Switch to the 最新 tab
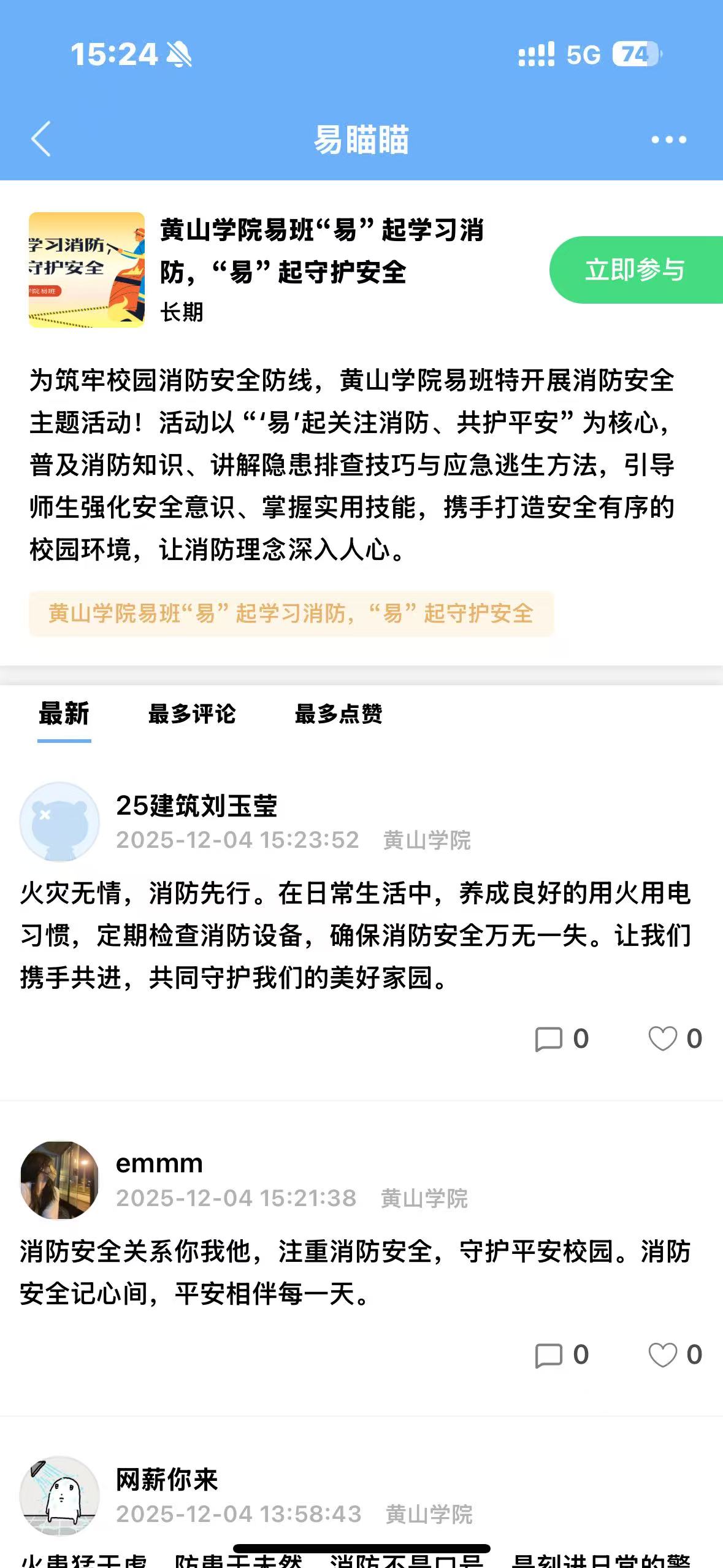The height and width of the screenshot is (1568, 723). tap(64, 713)
